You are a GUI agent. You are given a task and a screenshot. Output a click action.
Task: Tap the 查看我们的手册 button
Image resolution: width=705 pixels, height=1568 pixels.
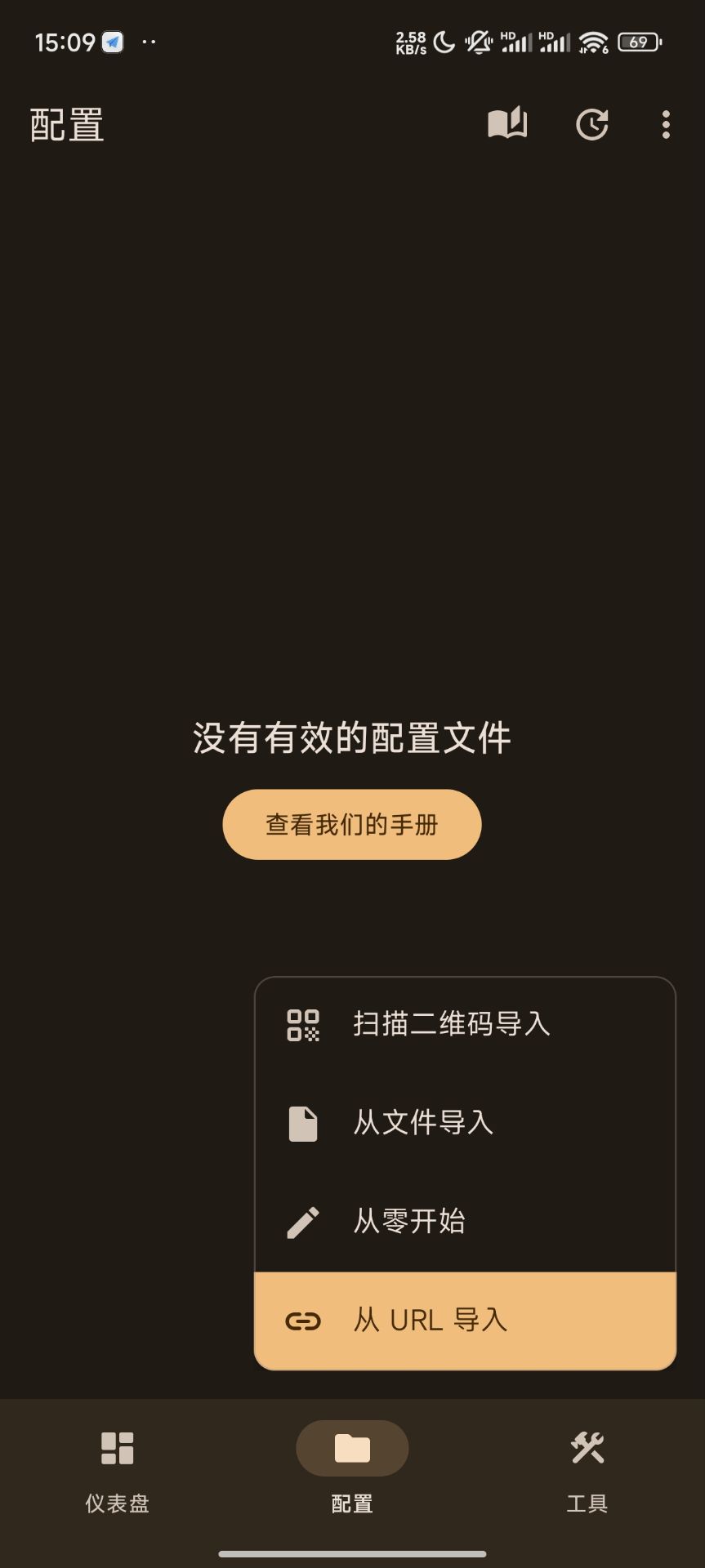pos(352,824)
